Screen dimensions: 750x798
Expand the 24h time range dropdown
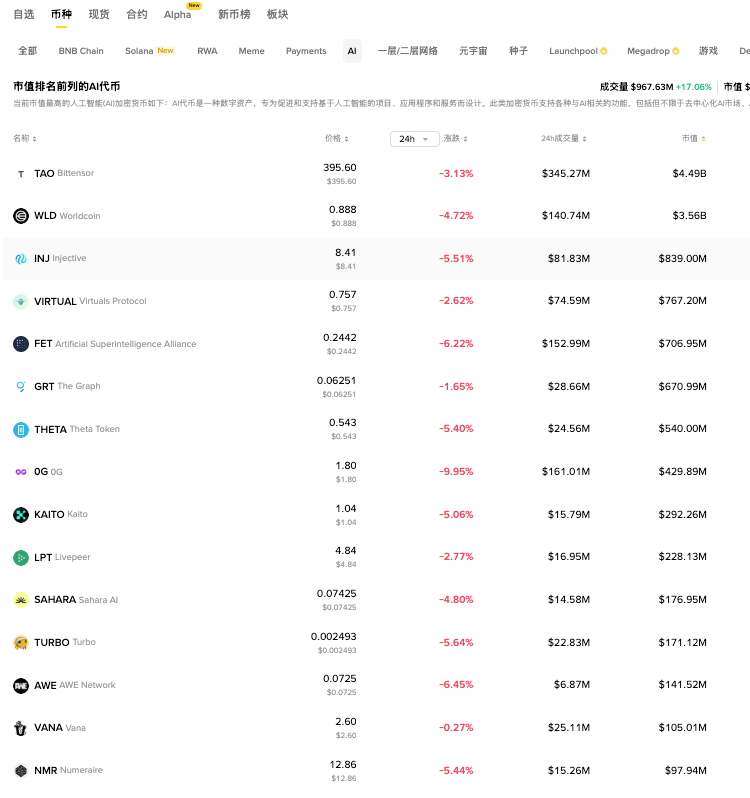coord(414,139)
